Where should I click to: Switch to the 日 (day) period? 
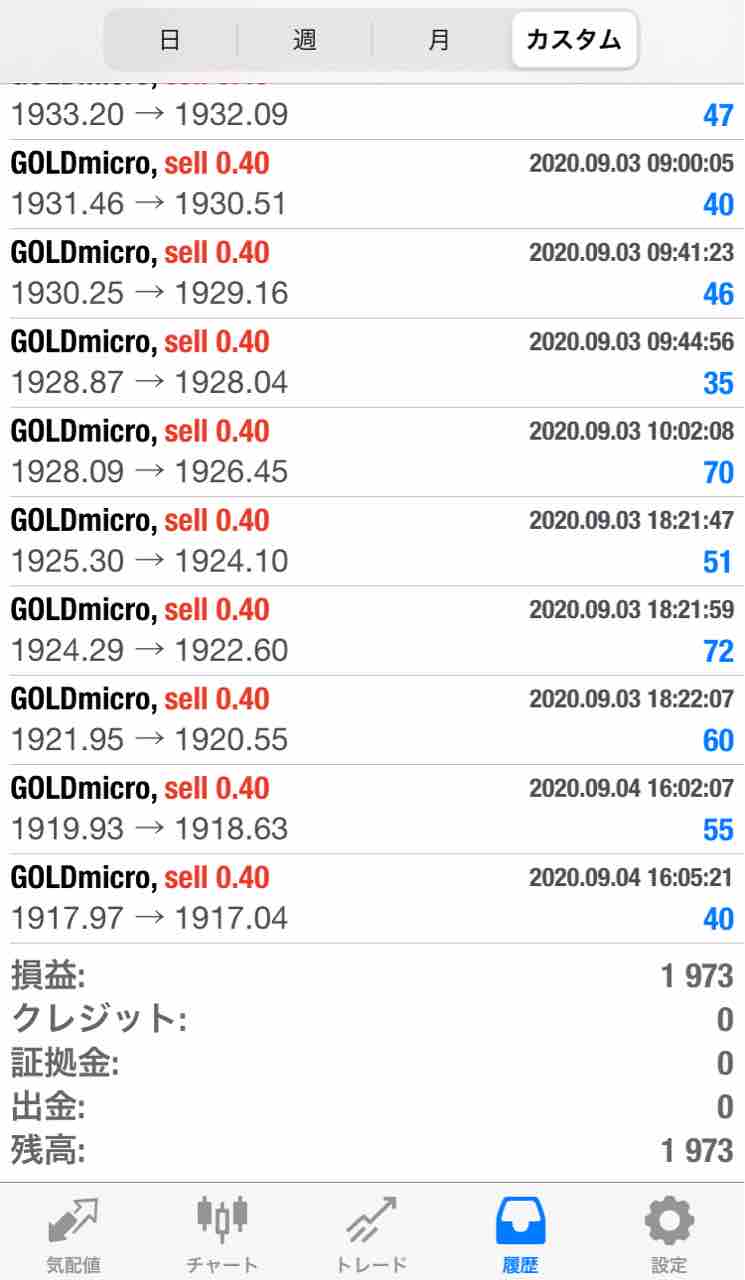coord(170,40)
